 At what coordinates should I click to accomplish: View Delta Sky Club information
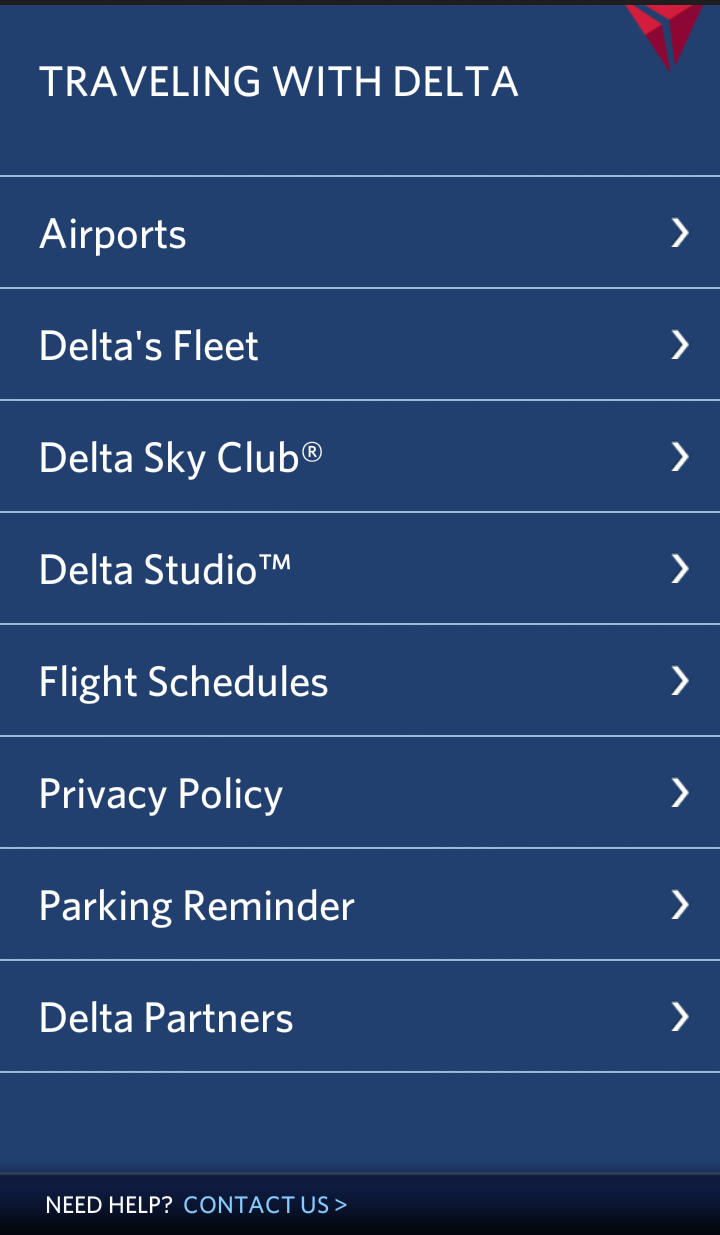[x=178, y=455]
